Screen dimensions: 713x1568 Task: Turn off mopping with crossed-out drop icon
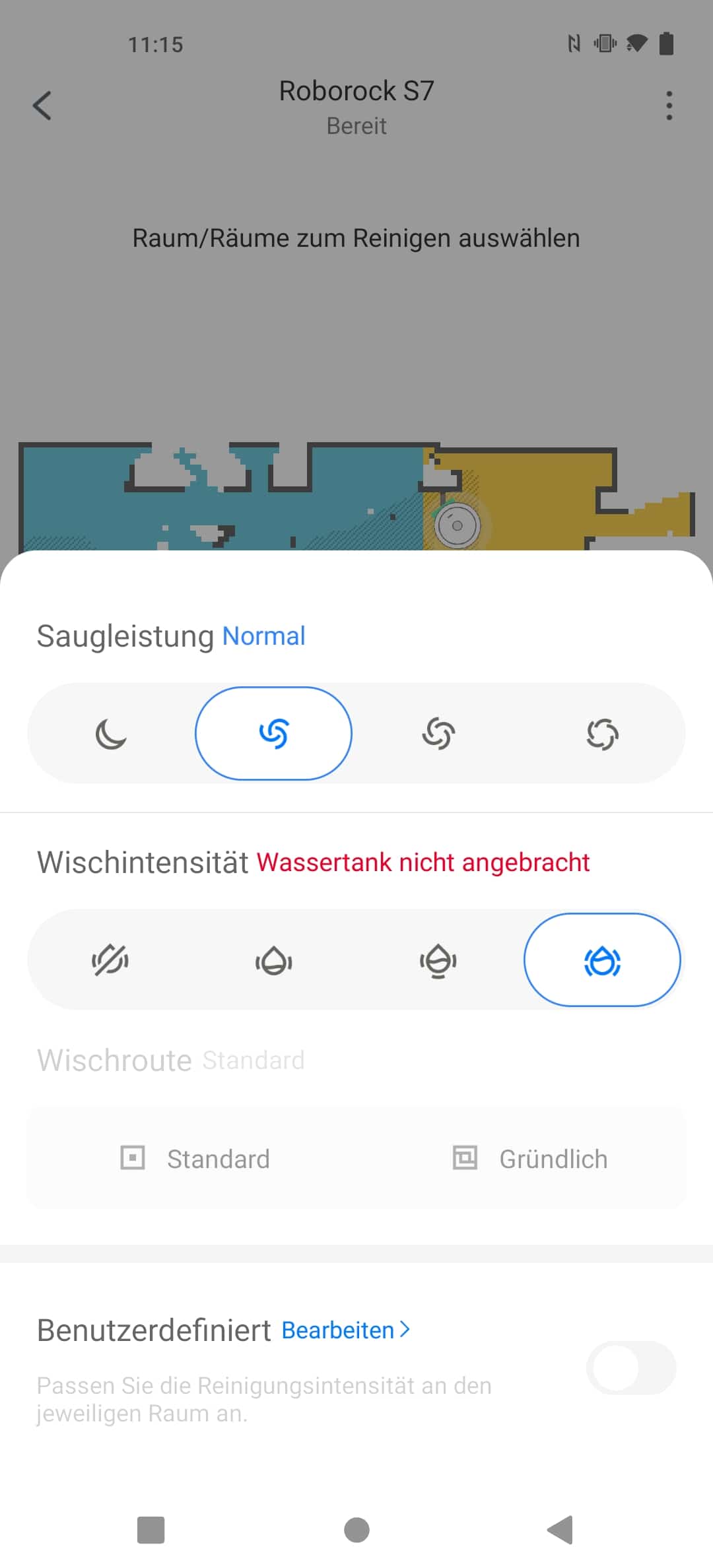point(110,960)
